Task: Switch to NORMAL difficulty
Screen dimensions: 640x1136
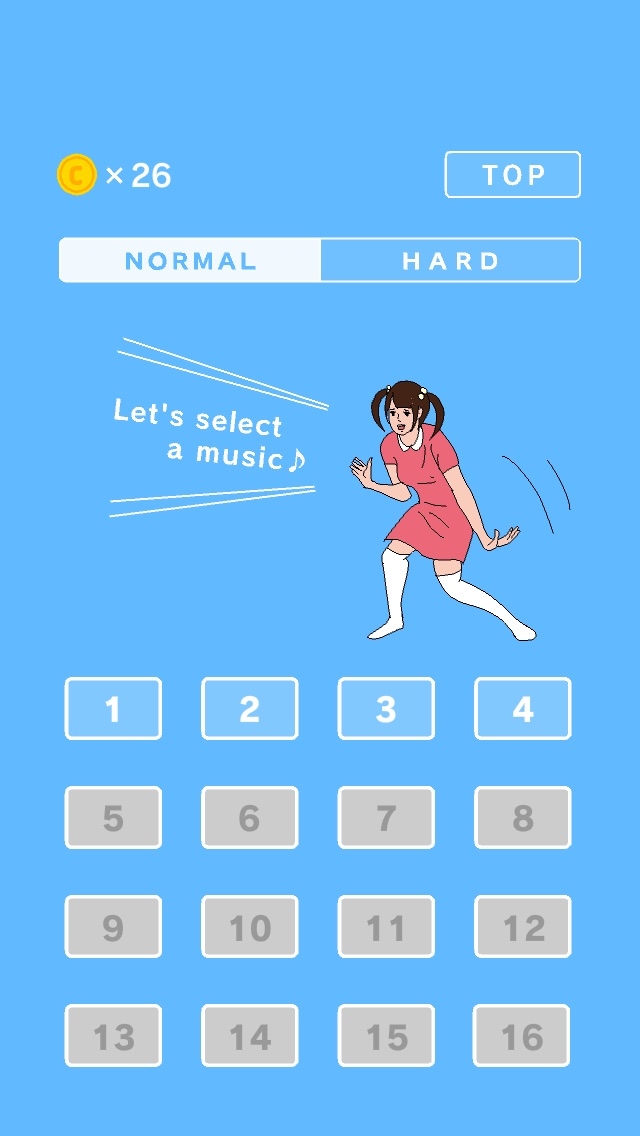Action: [190, 261]
